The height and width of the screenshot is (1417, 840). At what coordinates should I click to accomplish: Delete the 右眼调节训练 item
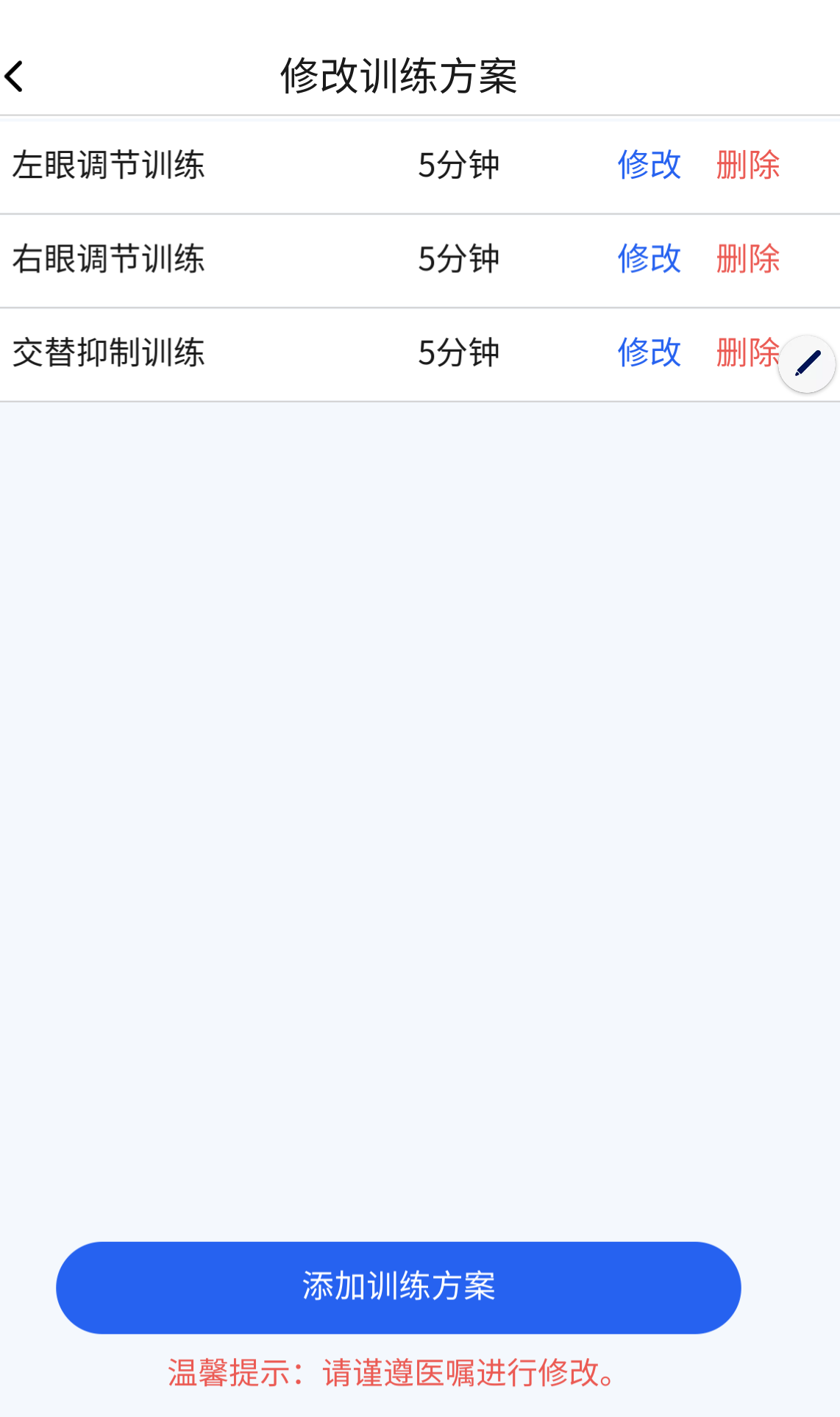click(747, 259)
